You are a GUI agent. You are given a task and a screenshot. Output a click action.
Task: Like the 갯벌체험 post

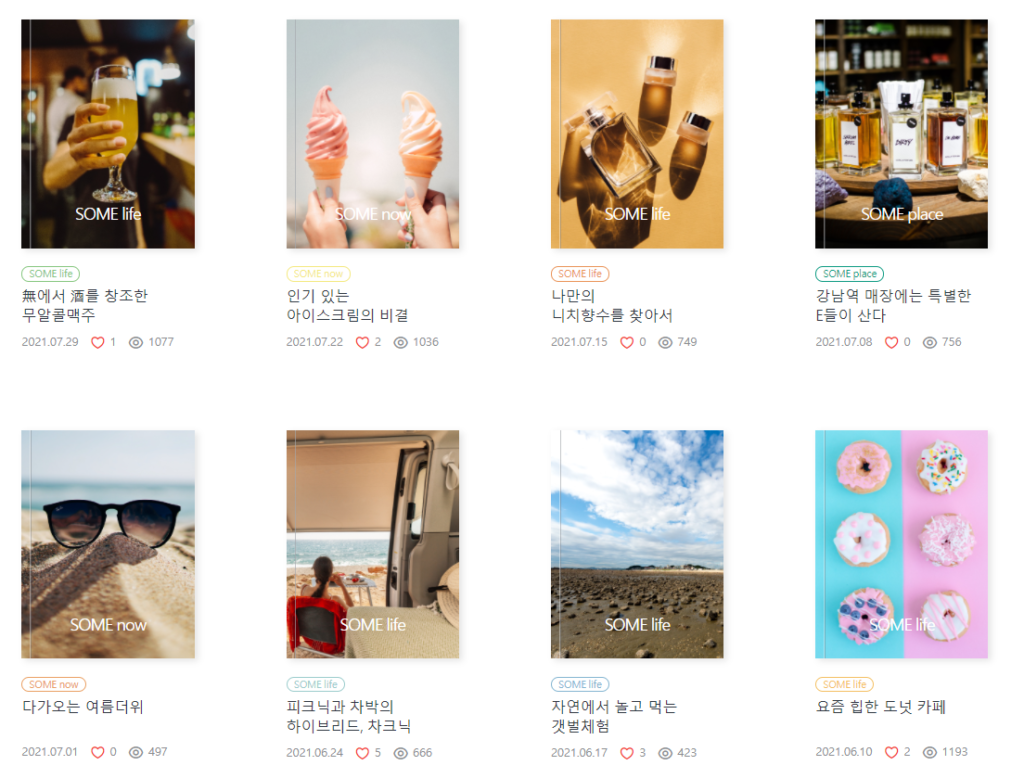pyautogui.click(x=627, y=752)
